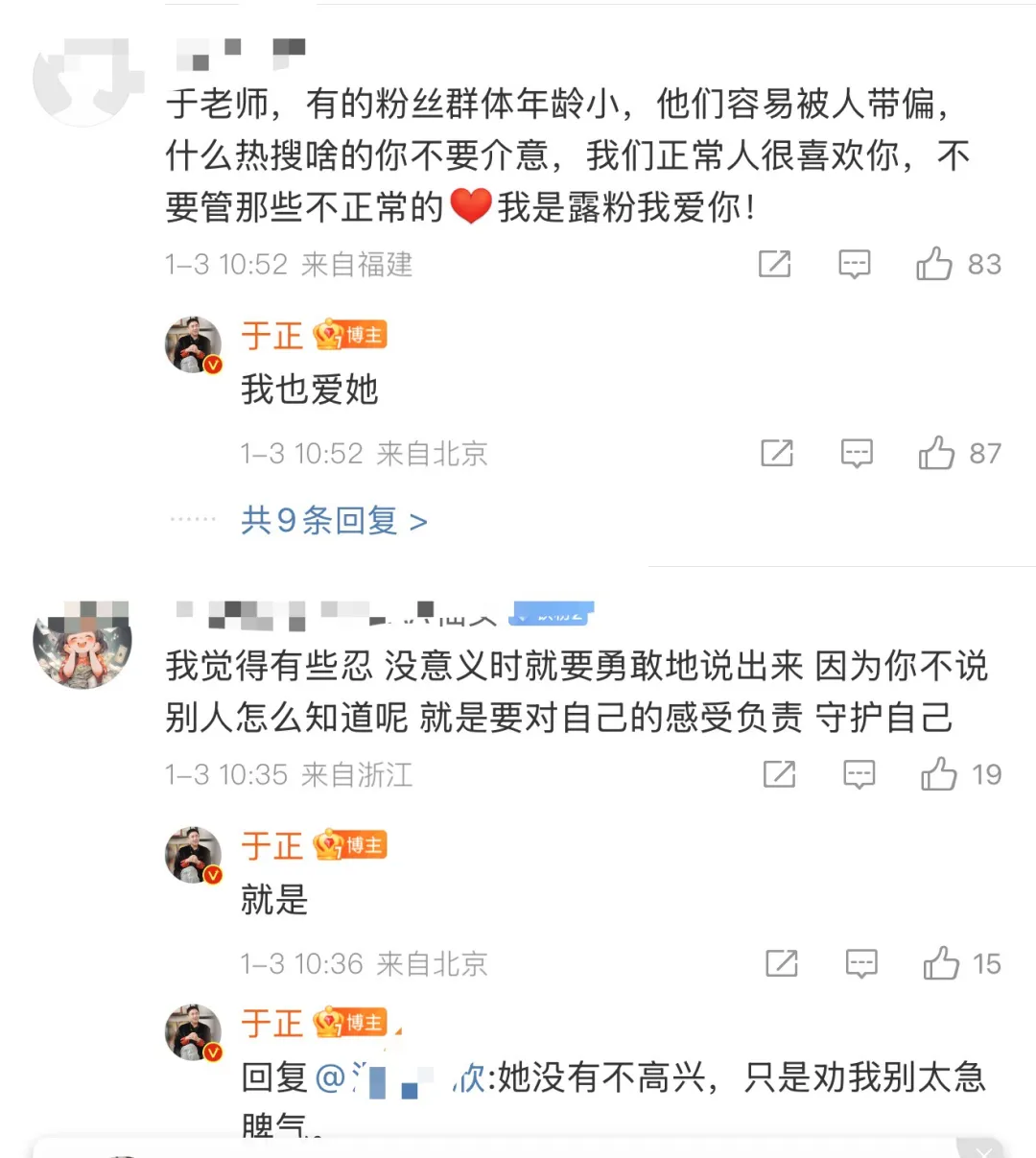
Task: Open 于正's avatar beside 就是 reply
Action: pos(194,854)
